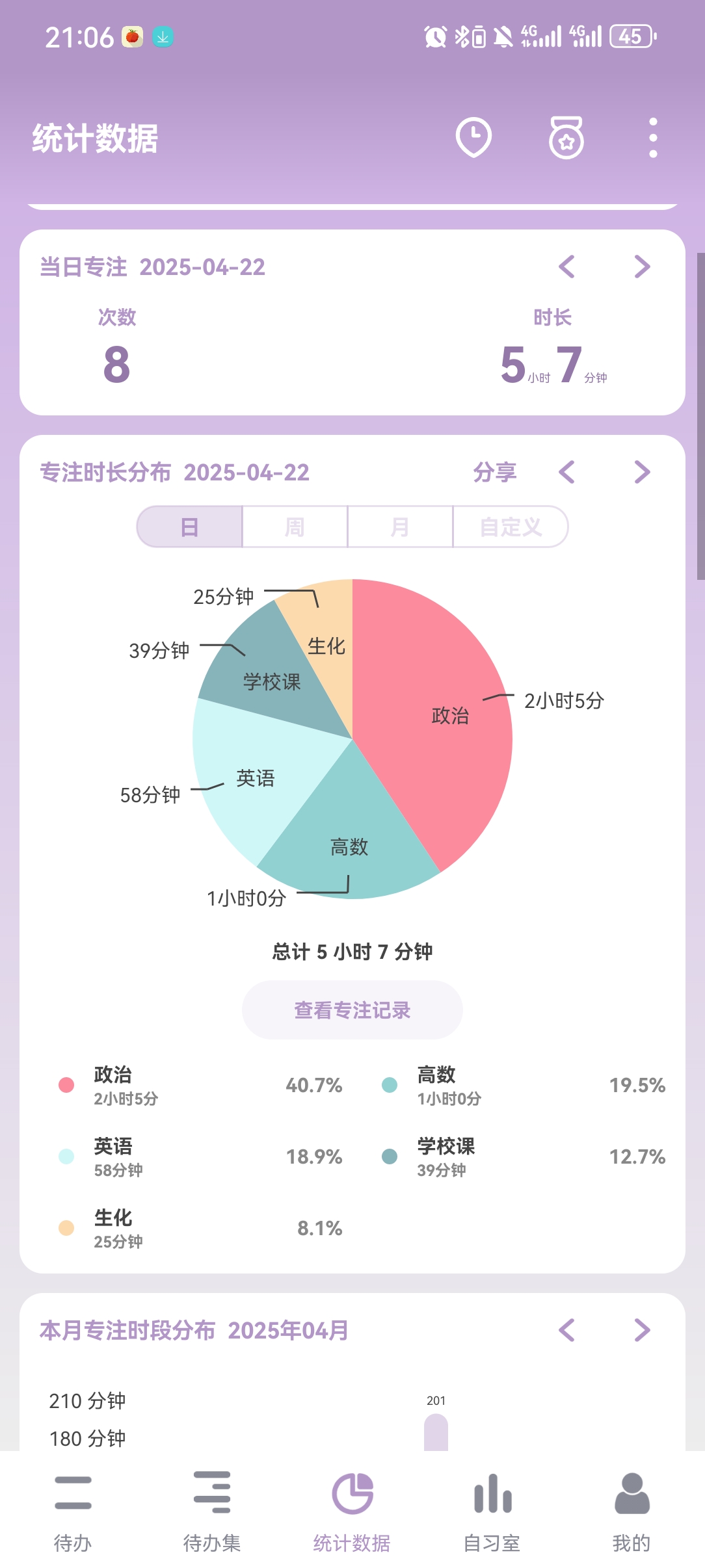Choose the 自定义 range option
This screenshot has height=1568, width=705.
click(511, 527)
